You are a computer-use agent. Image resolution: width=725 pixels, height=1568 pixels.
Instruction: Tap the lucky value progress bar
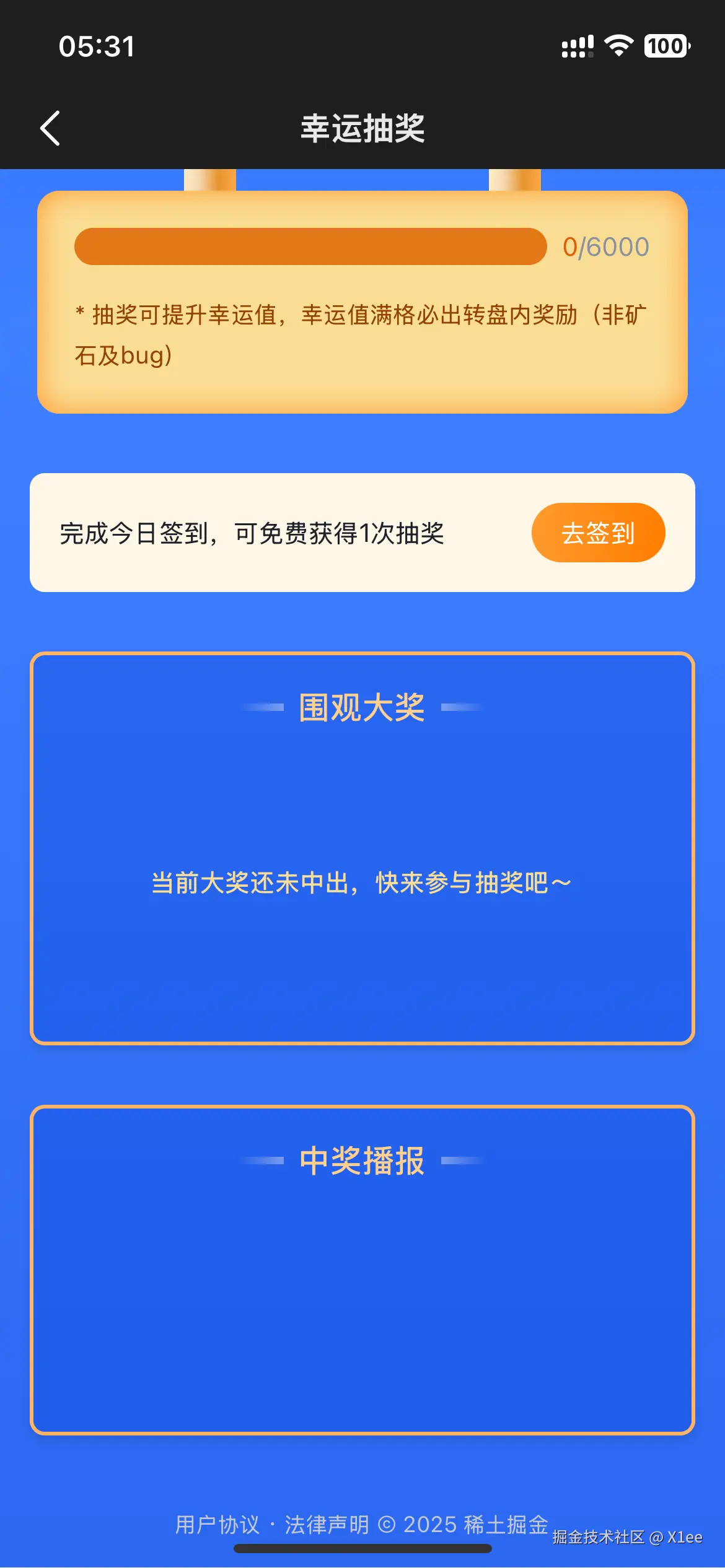[310, 246]
